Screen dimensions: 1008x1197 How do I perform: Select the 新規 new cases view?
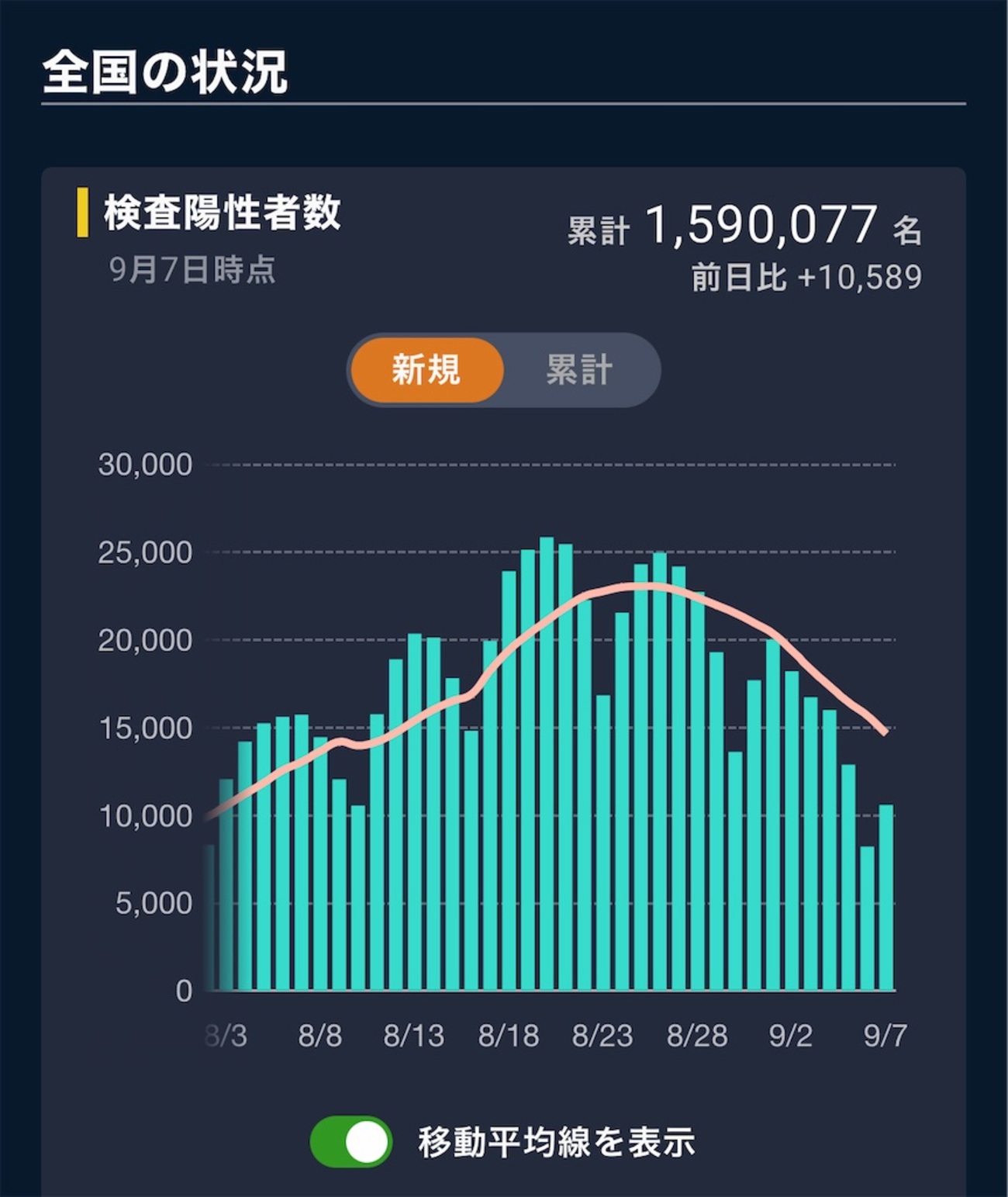[426, 370]
